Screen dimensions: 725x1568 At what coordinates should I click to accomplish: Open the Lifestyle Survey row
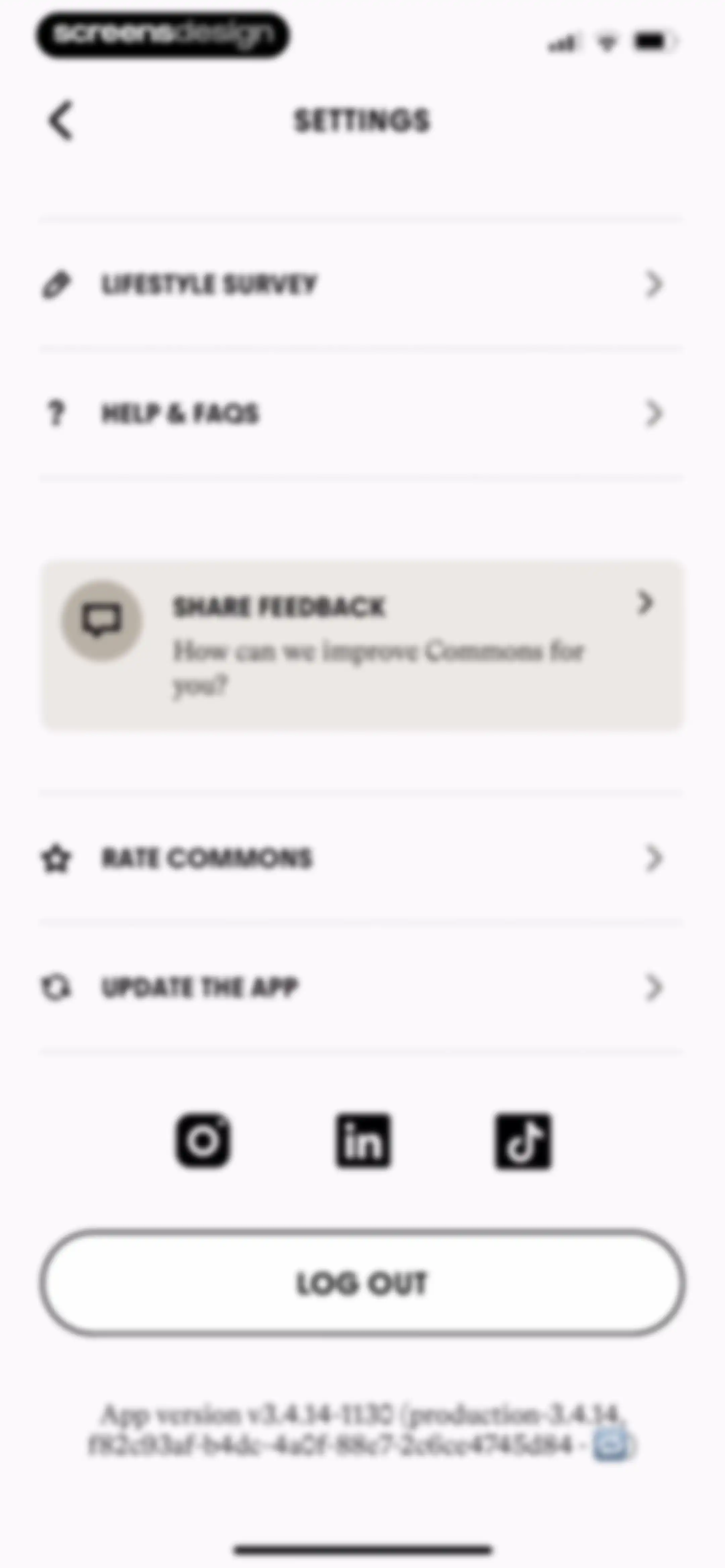pyautogui.click(x=361, y=284)
